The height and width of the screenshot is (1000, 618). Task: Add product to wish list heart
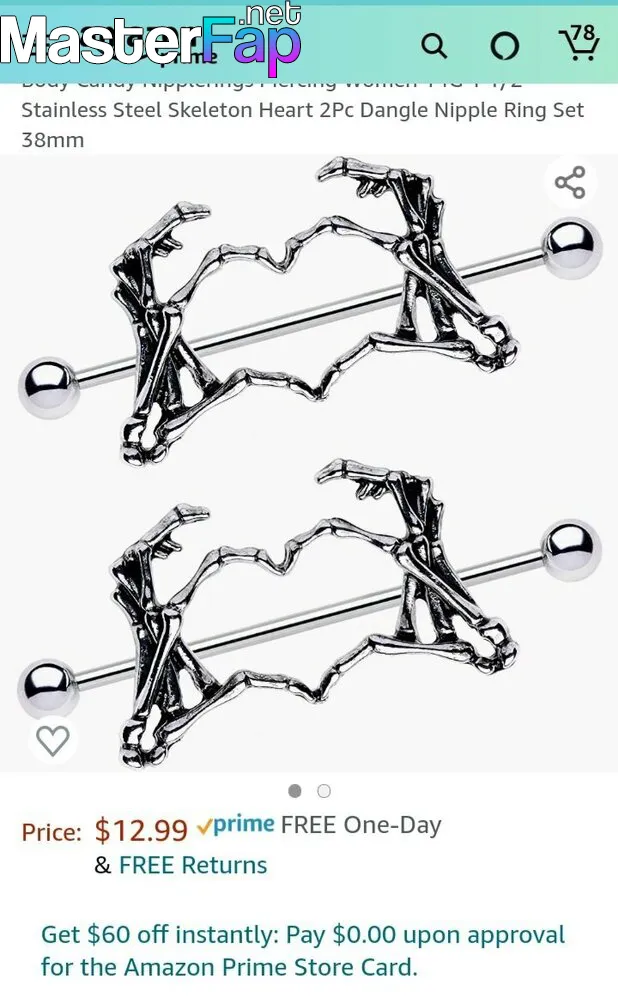[52, 740]
